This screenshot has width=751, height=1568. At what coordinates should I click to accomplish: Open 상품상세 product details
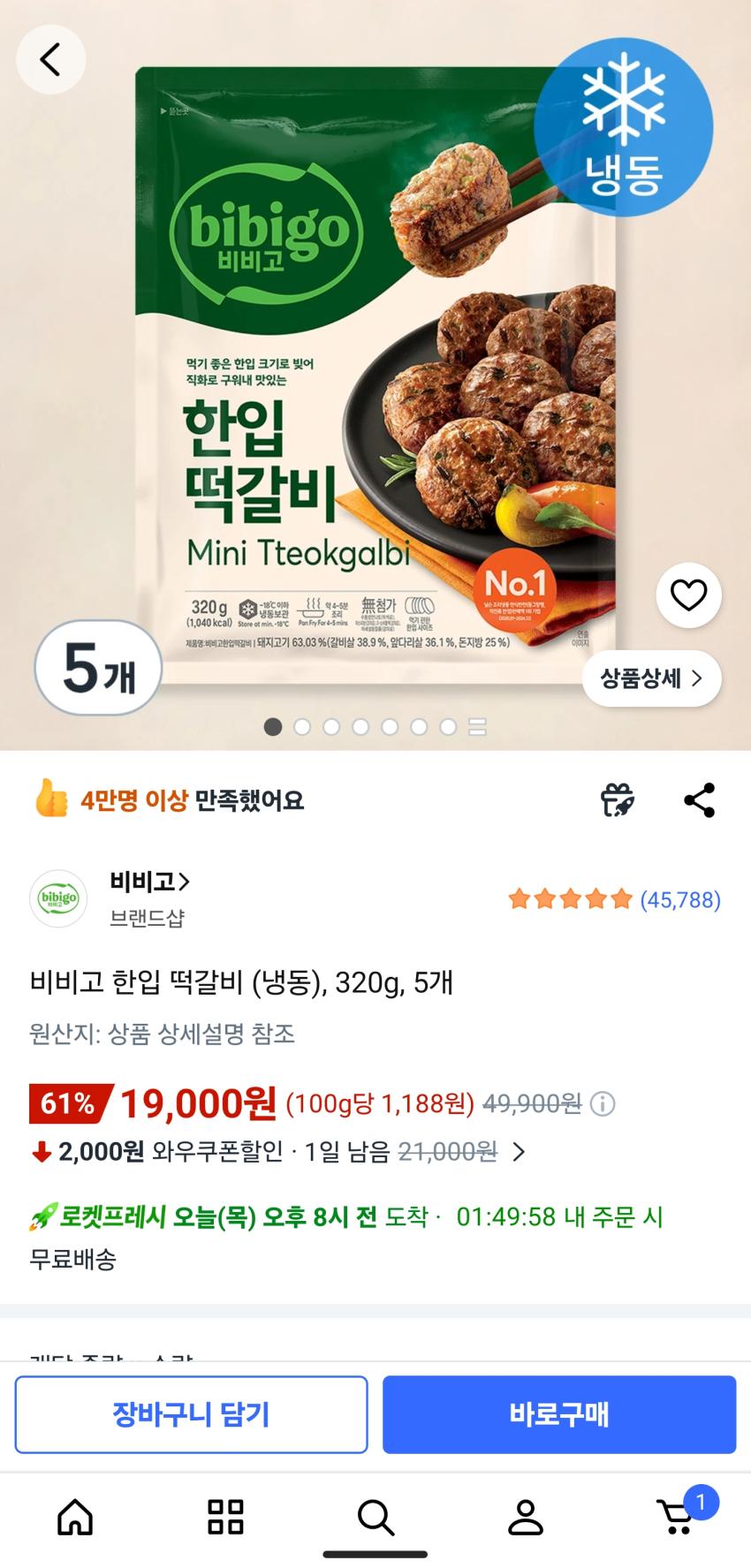coord(651,678)
